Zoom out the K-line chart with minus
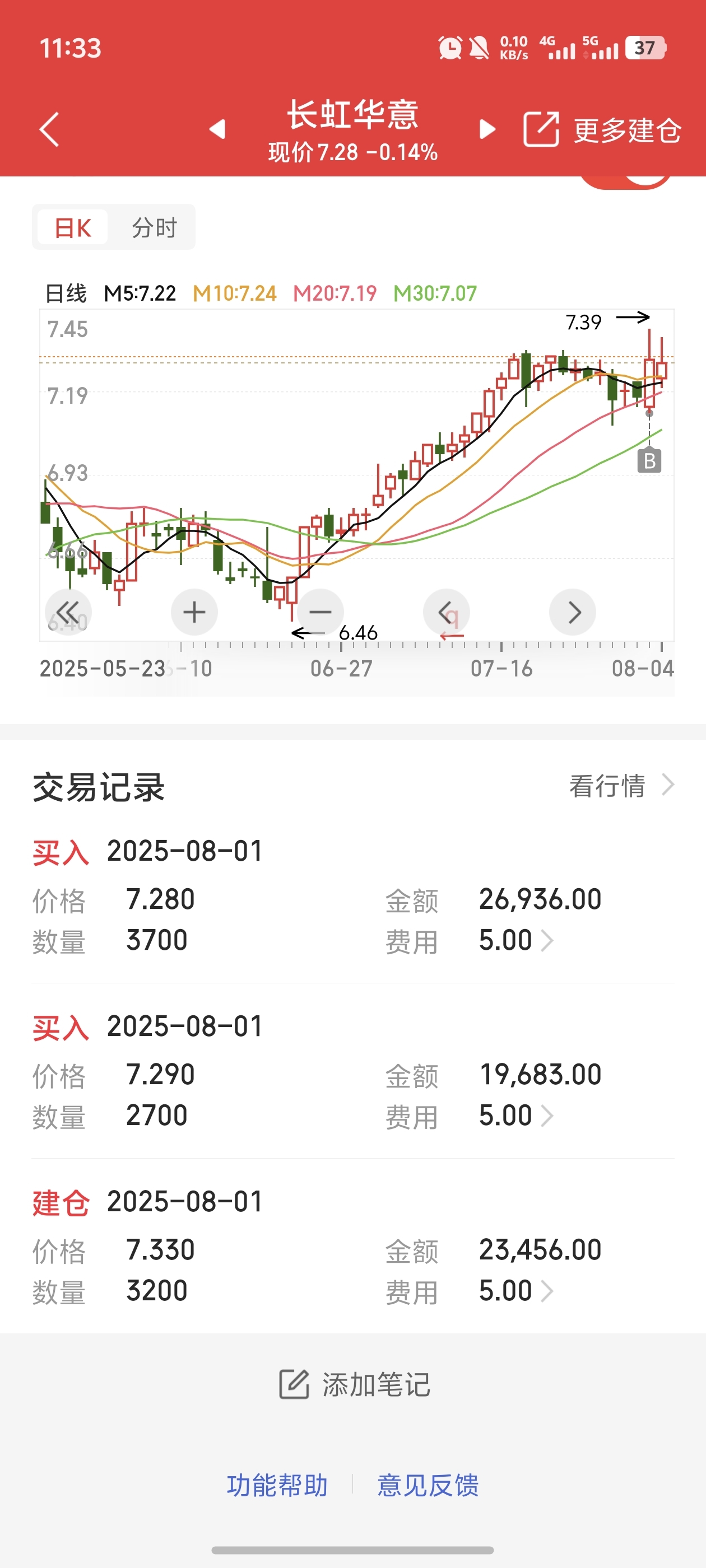The height and width of the screenshot is (1568, 706). pos(321,612)
